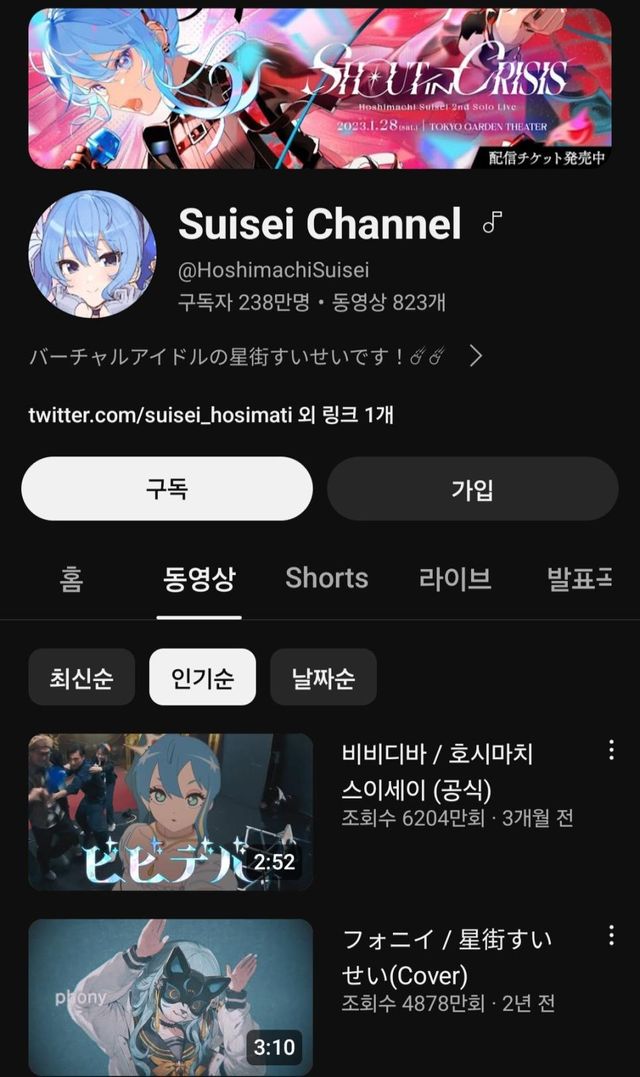Screen dimensions: 640x1077
Task: Switch to the 홈 tab
Action: coord(71,579)
